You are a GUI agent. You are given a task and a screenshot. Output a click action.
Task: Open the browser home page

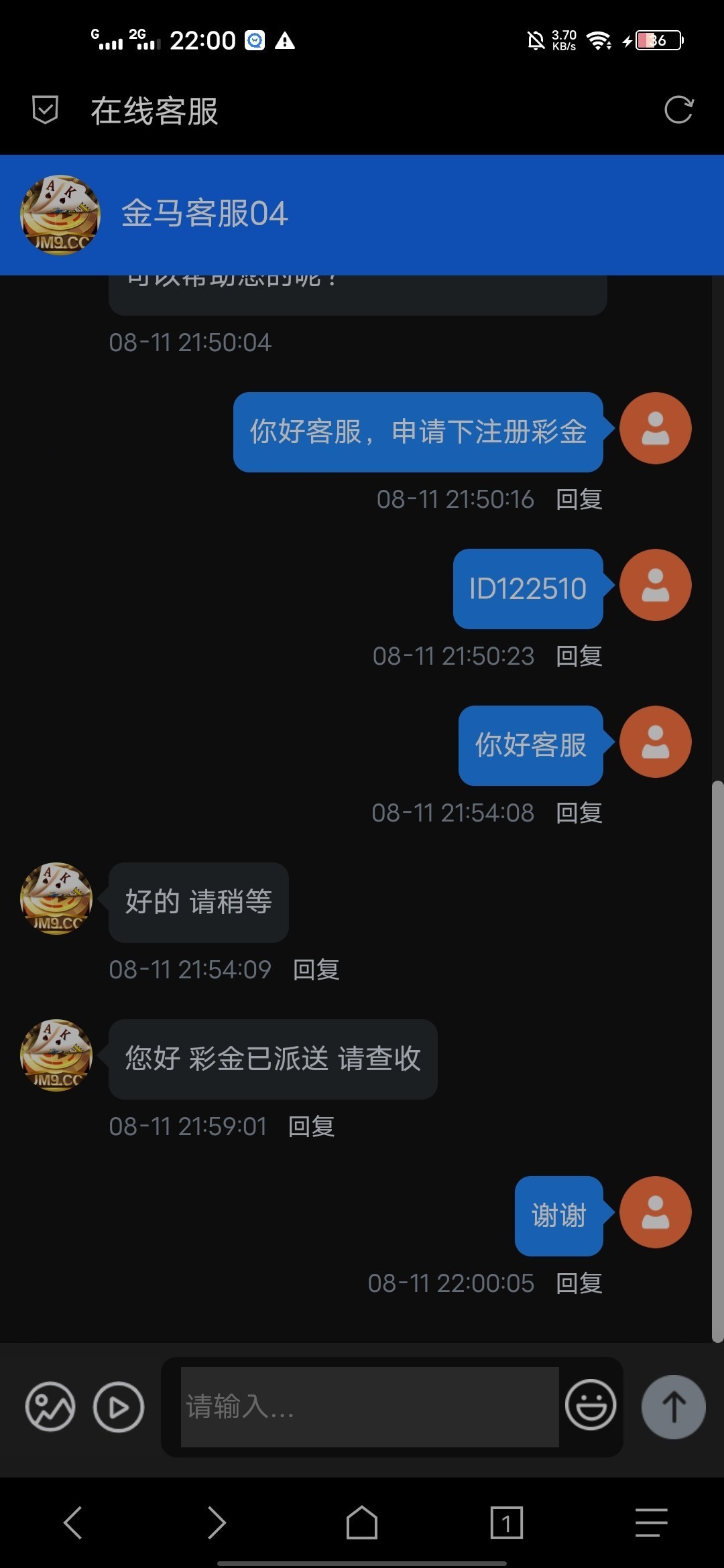click(362, 1523)
